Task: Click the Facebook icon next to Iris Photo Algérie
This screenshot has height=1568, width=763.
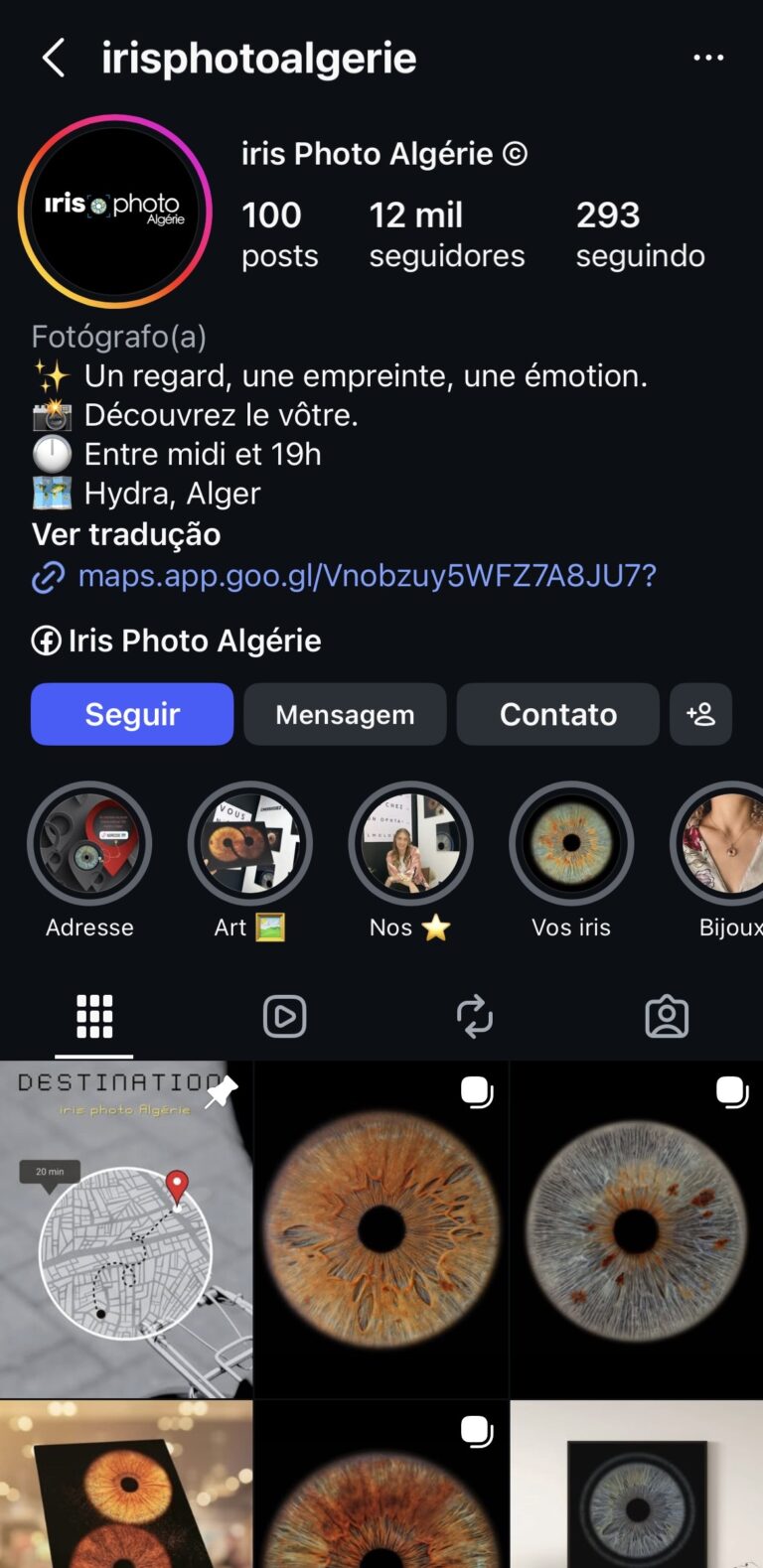Action: pyautogui.click(x=45, y=641)
